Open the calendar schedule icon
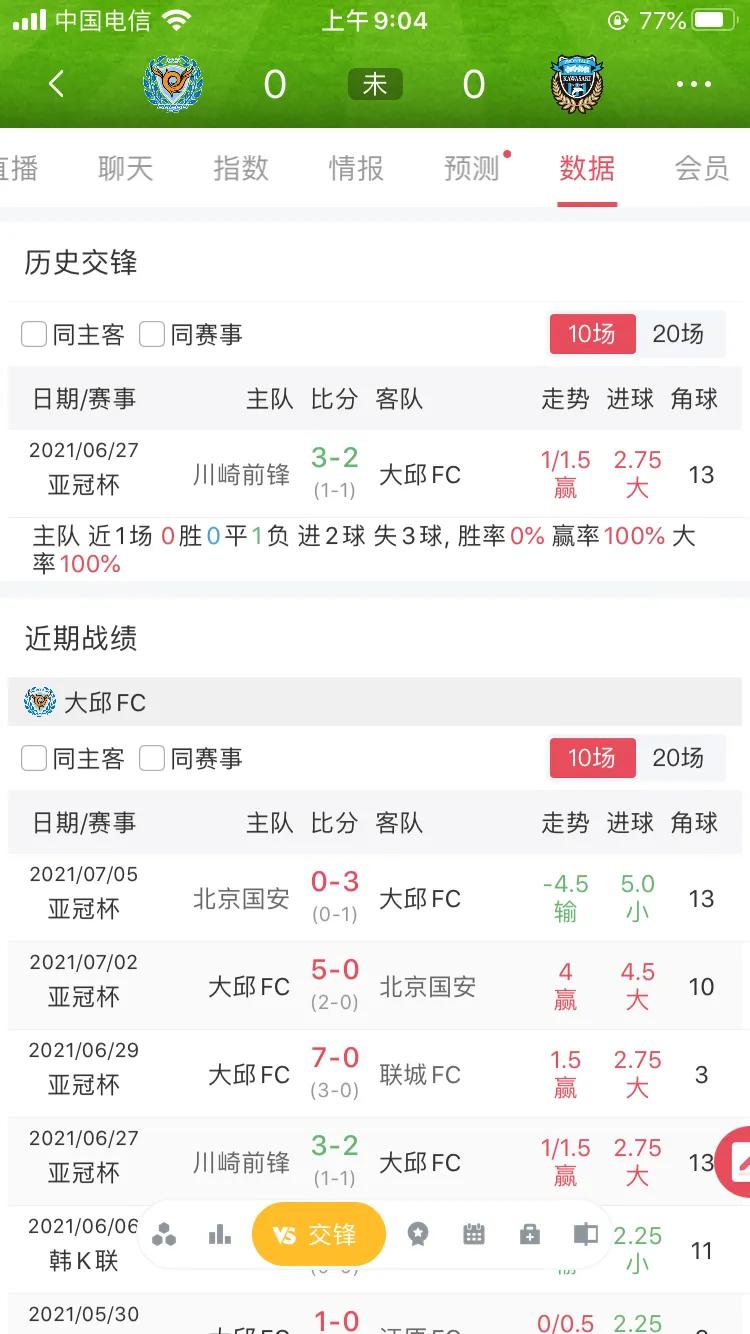750x1334 pixels. (473, 1234)
